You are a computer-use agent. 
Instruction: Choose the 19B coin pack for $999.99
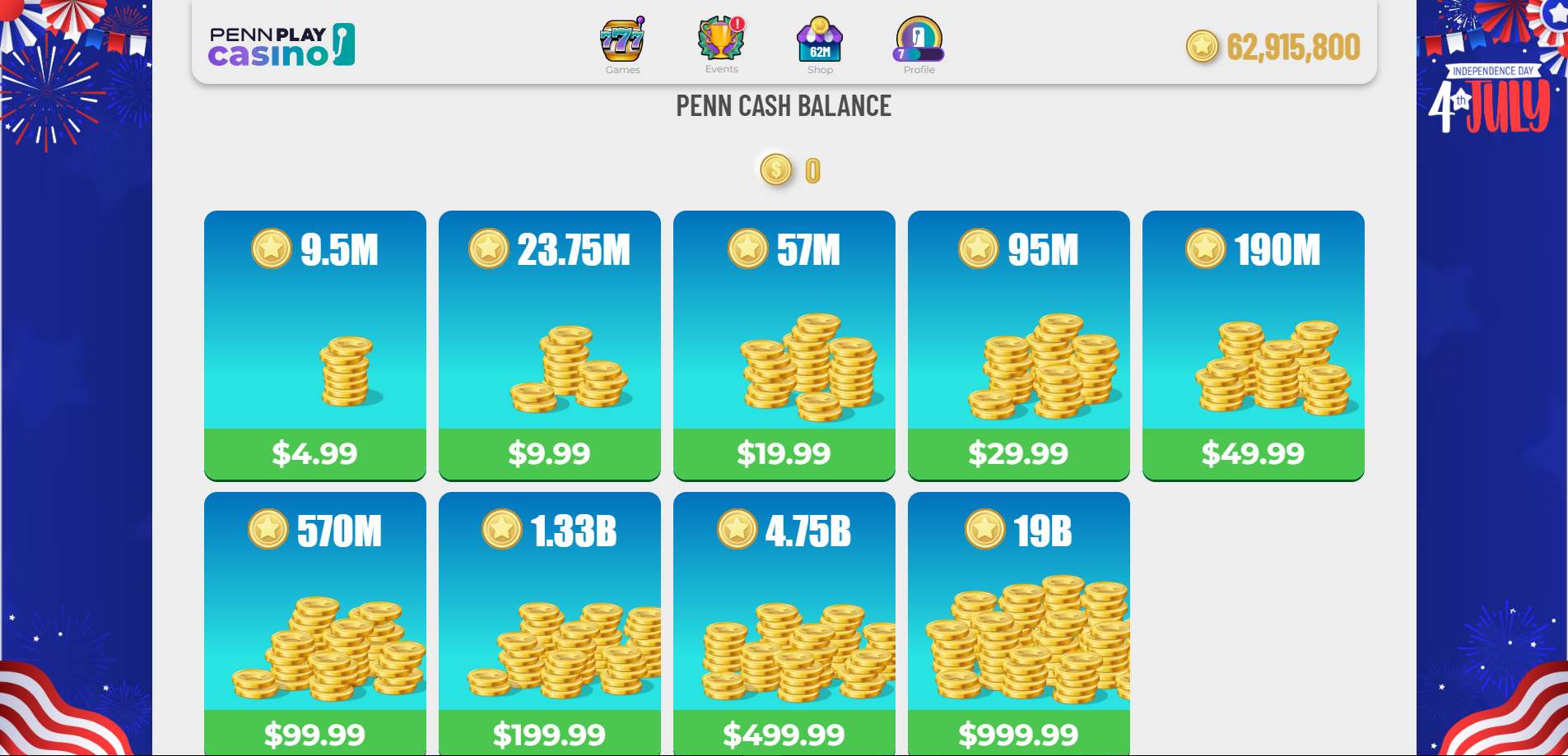pyautogui.click(x=1018, y=732)
